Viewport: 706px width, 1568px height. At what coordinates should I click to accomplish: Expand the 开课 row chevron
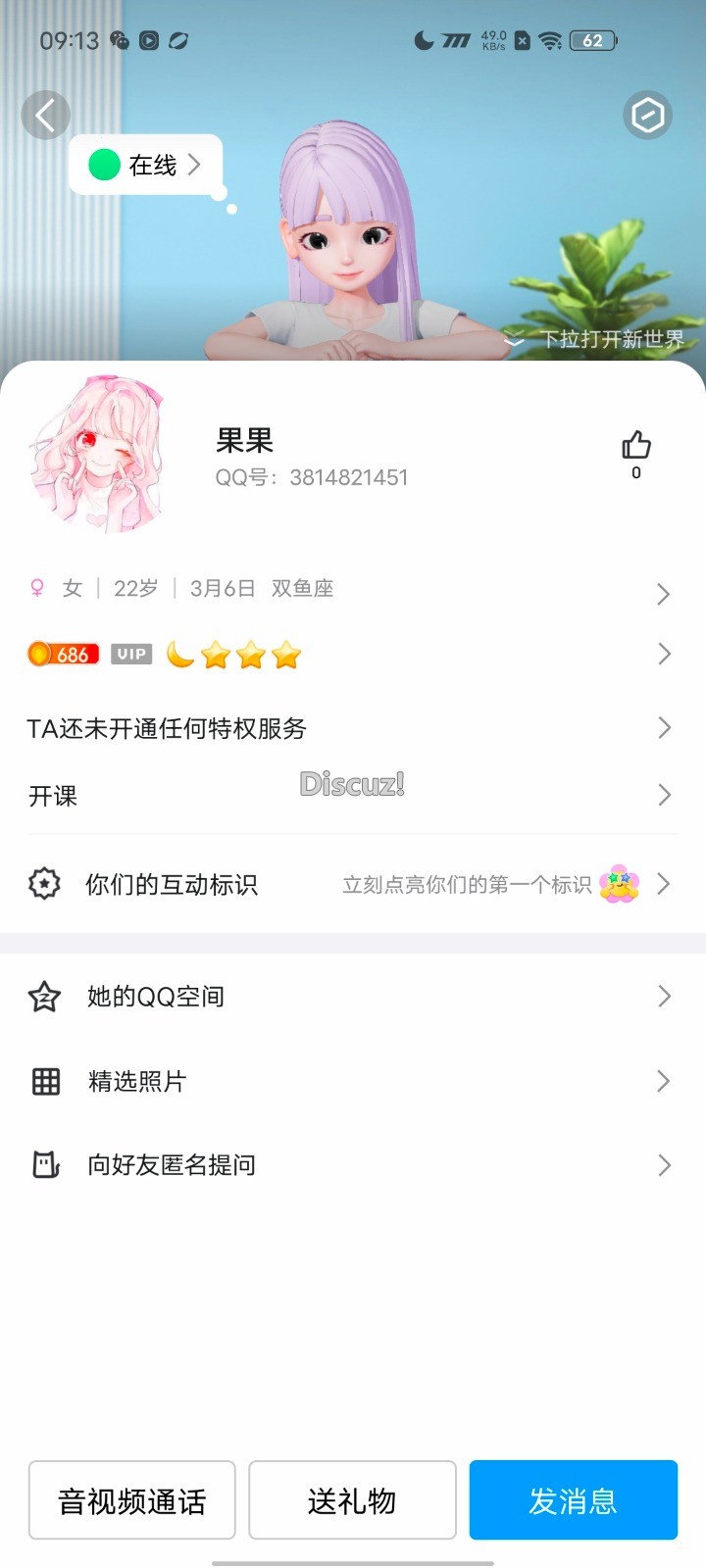pos(663,796)
